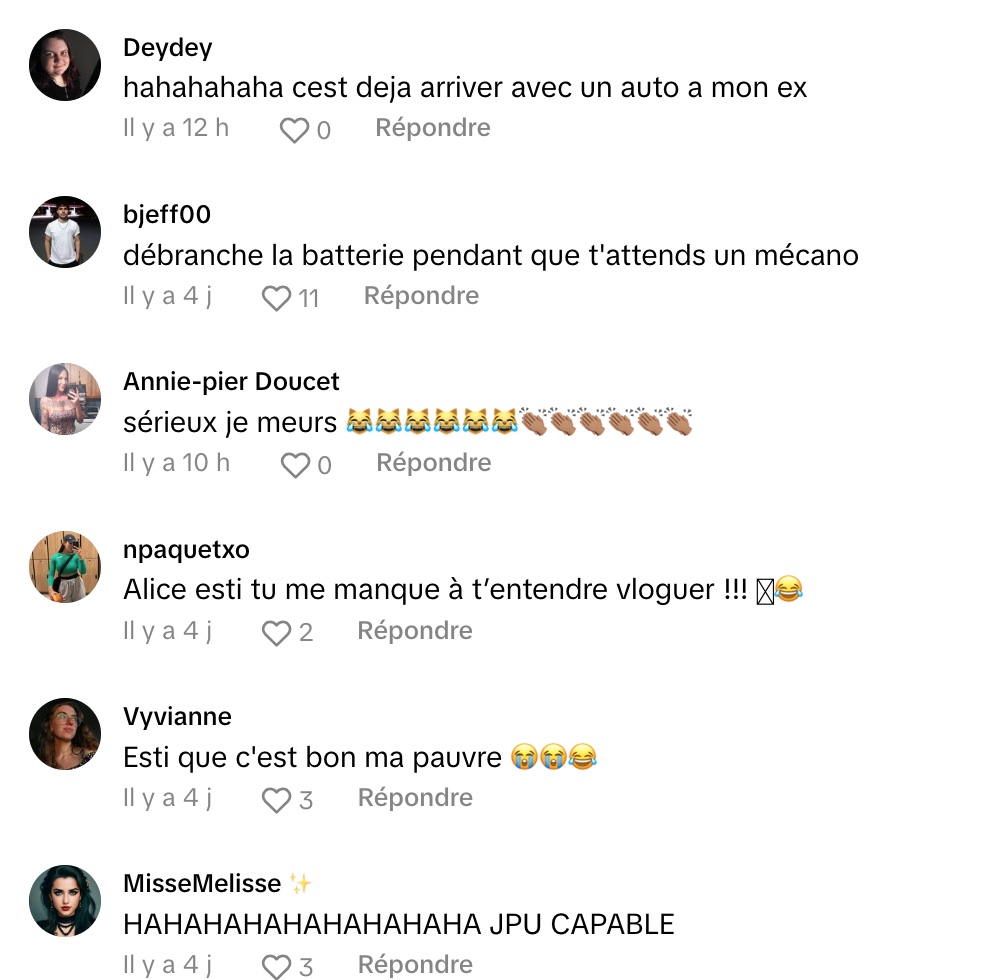The image size is (1002, 980).
Task: Open npaquetxo's profile avatar
Action: pos(65,567)
